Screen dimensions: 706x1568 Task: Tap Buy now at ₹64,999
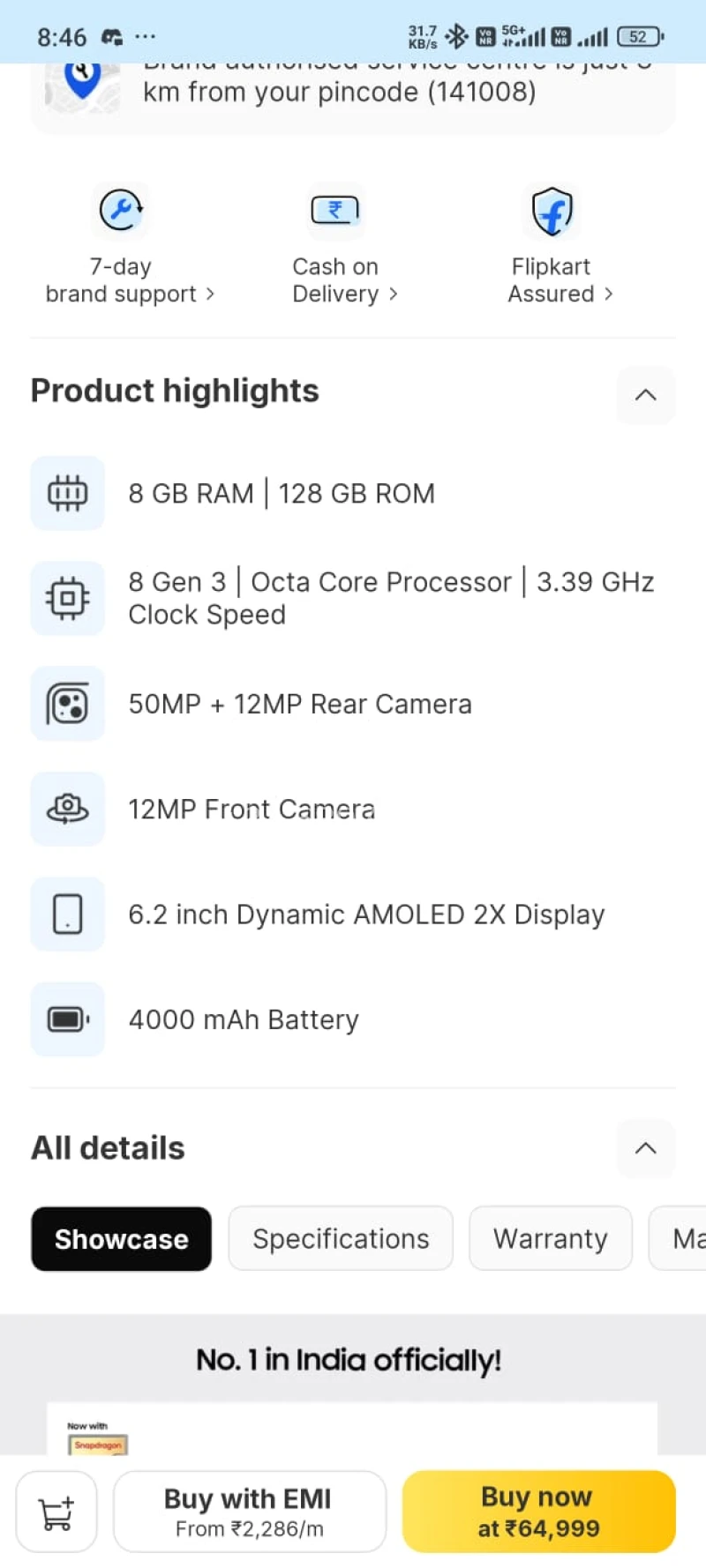tap(539, 1512)
